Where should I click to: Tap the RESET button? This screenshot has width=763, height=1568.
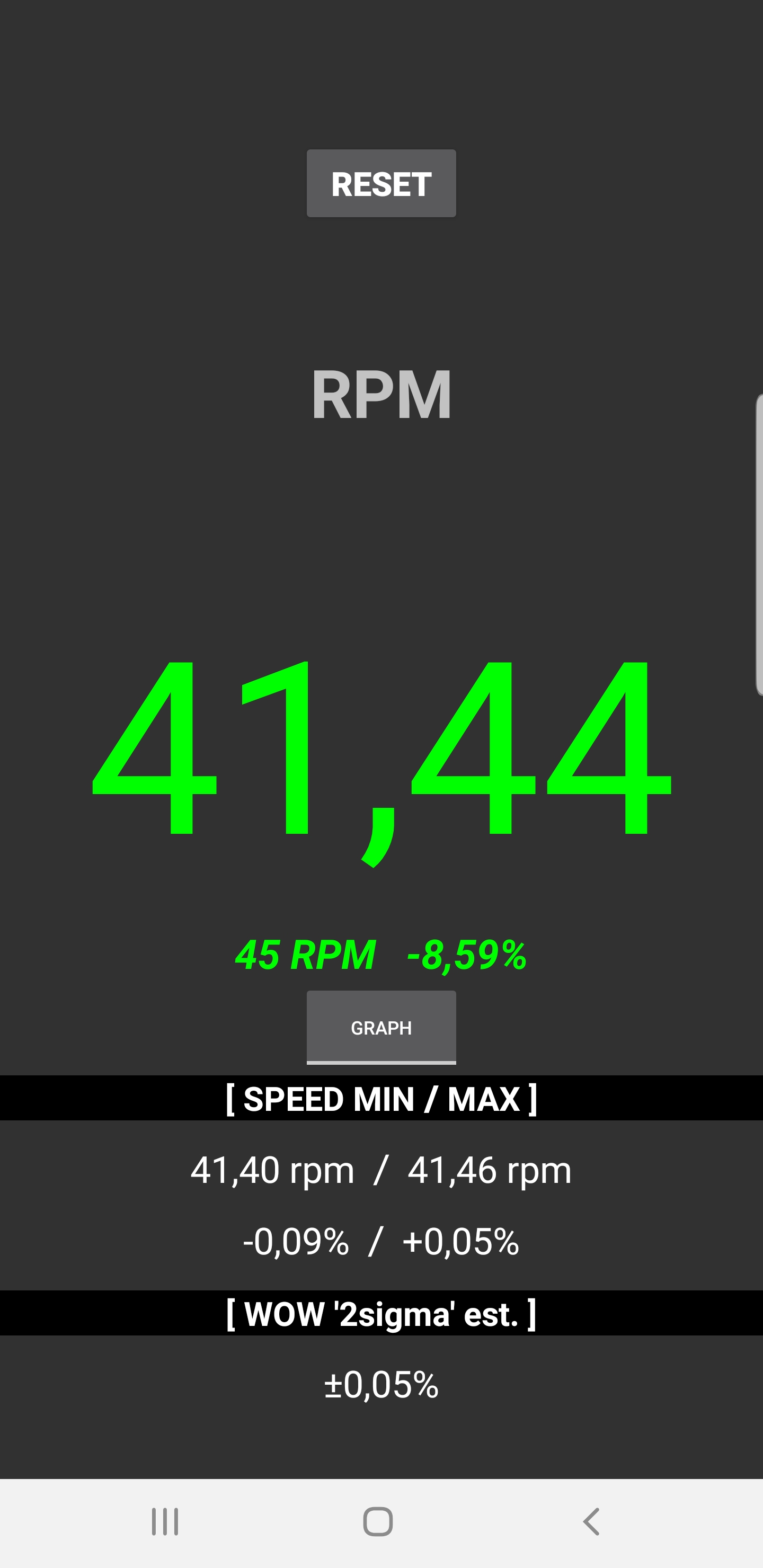click(381, 183)
